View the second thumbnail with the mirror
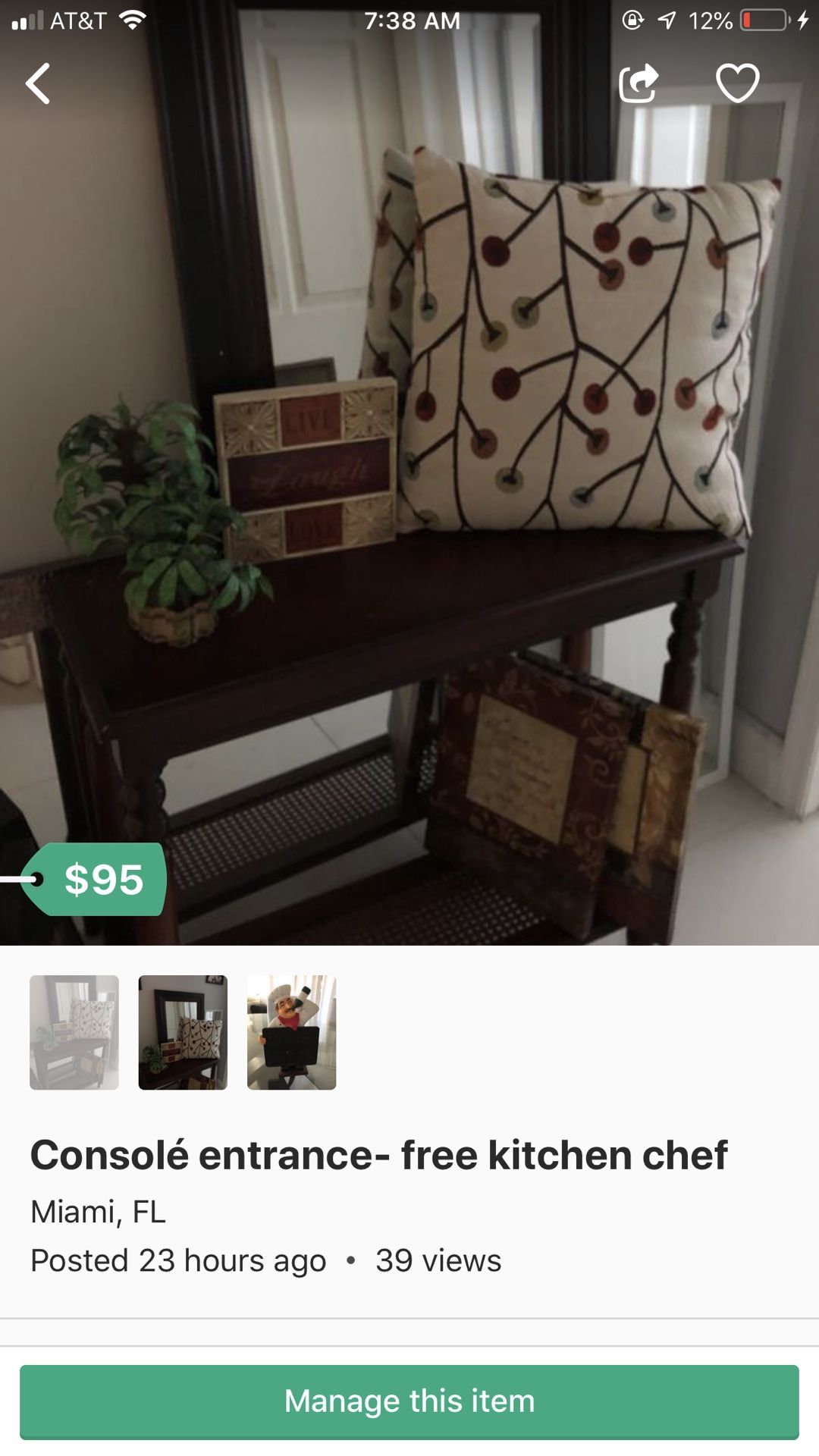 tap(183, 1032)
